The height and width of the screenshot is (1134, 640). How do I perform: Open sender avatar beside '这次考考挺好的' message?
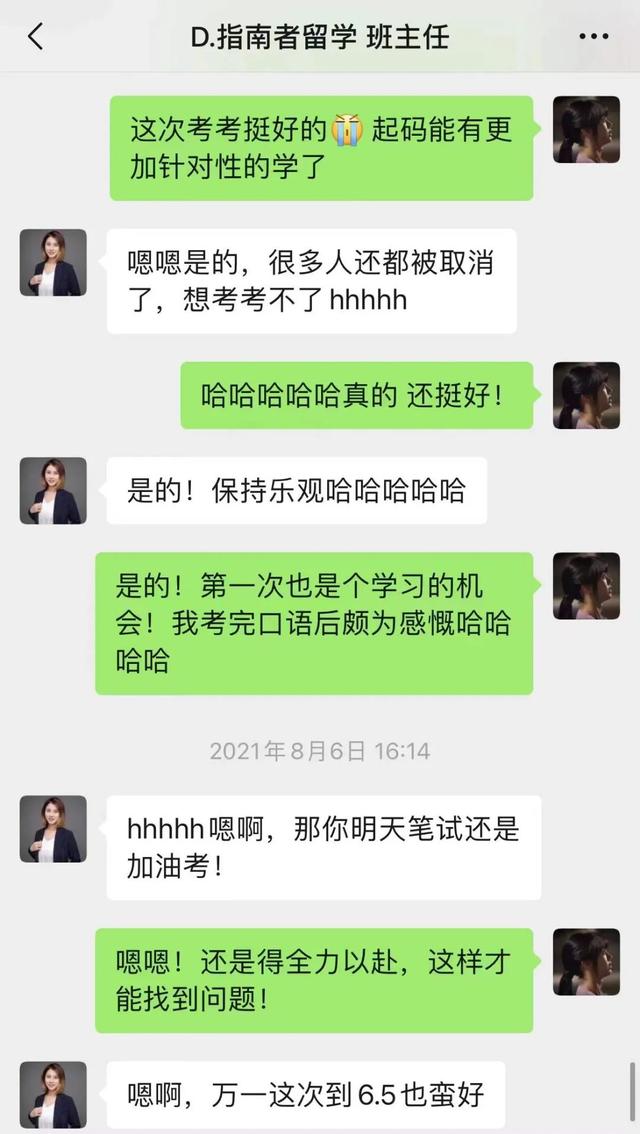click(586, 130)
